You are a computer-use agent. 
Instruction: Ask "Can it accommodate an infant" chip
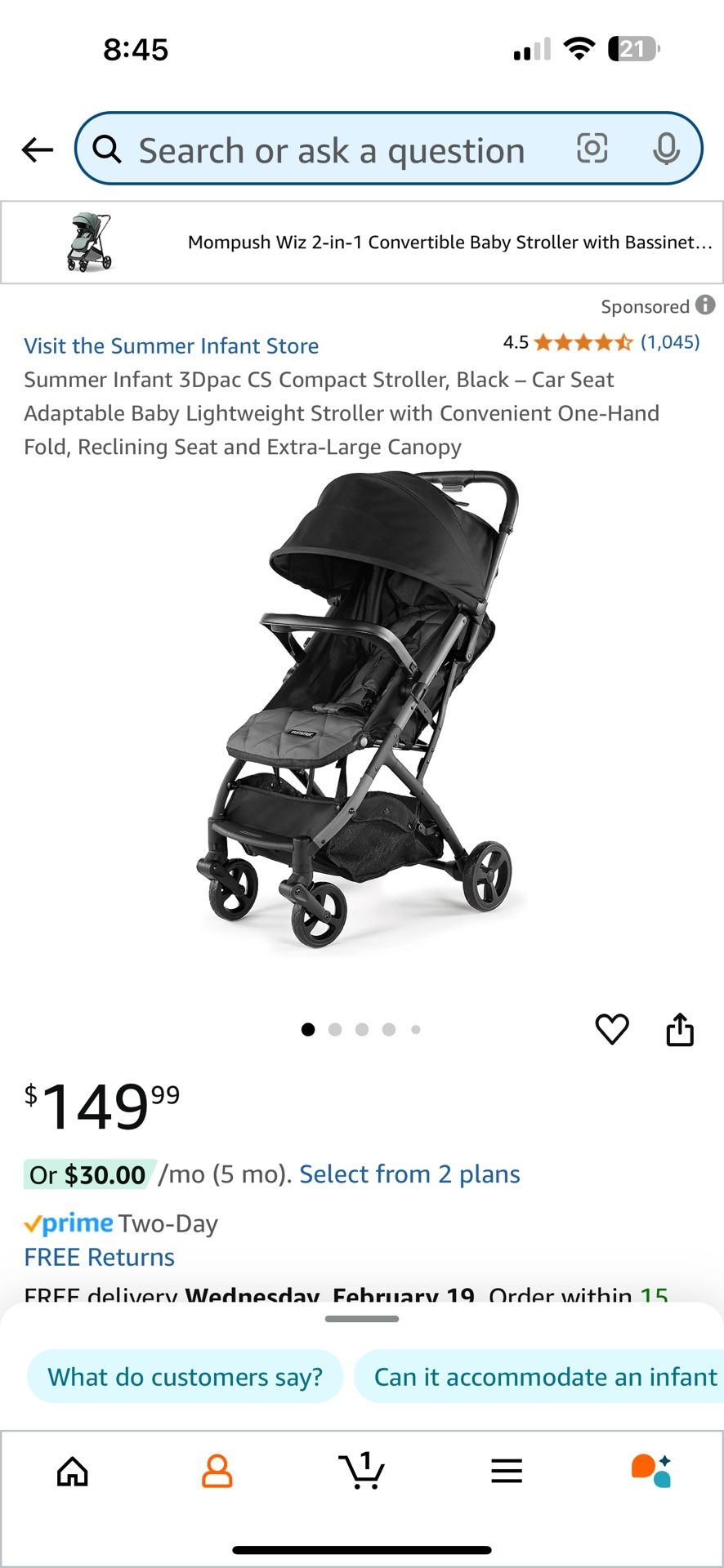pyautogui.click(x=544, y=1377)
